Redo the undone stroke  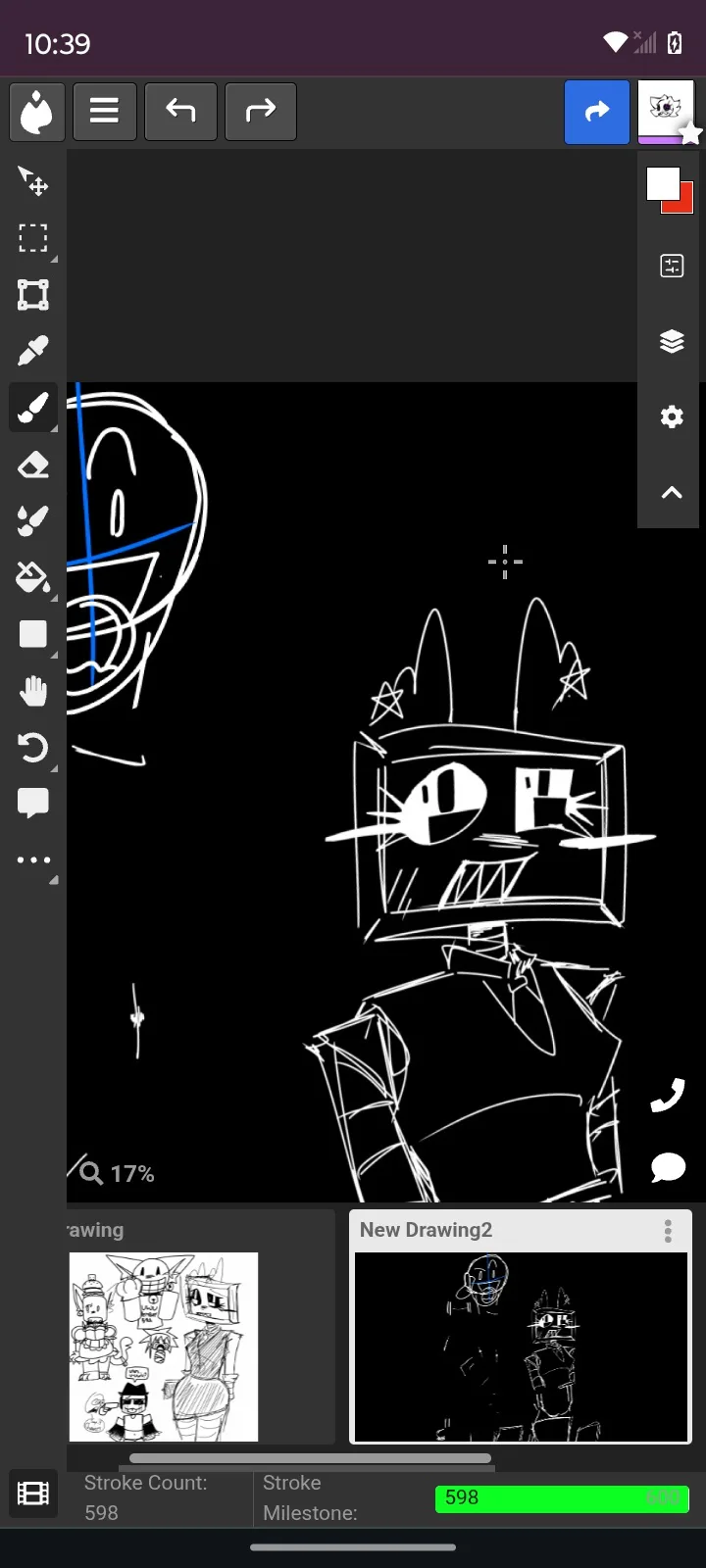pyautogui.click(x=261, y=112)
